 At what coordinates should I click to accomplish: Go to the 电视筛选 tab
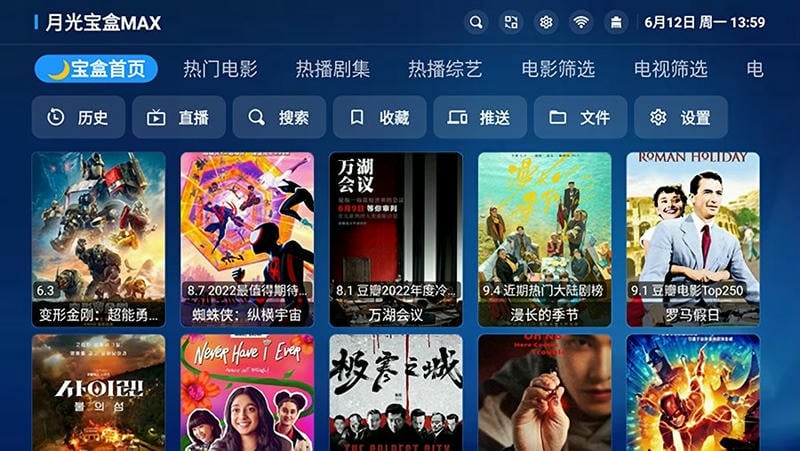tap(670, 69)
